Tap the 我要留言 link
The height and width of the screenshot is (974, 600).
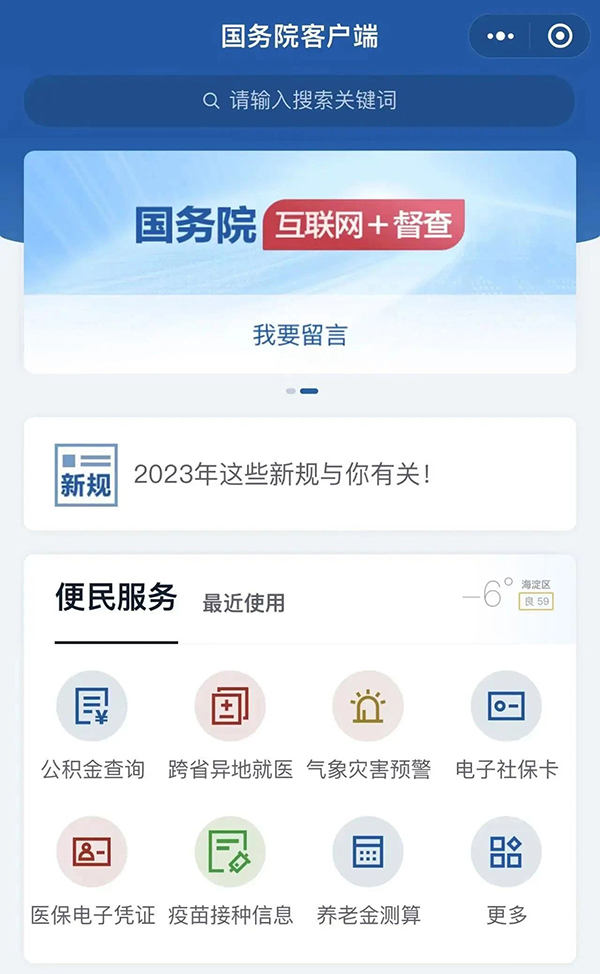[300, 335]
